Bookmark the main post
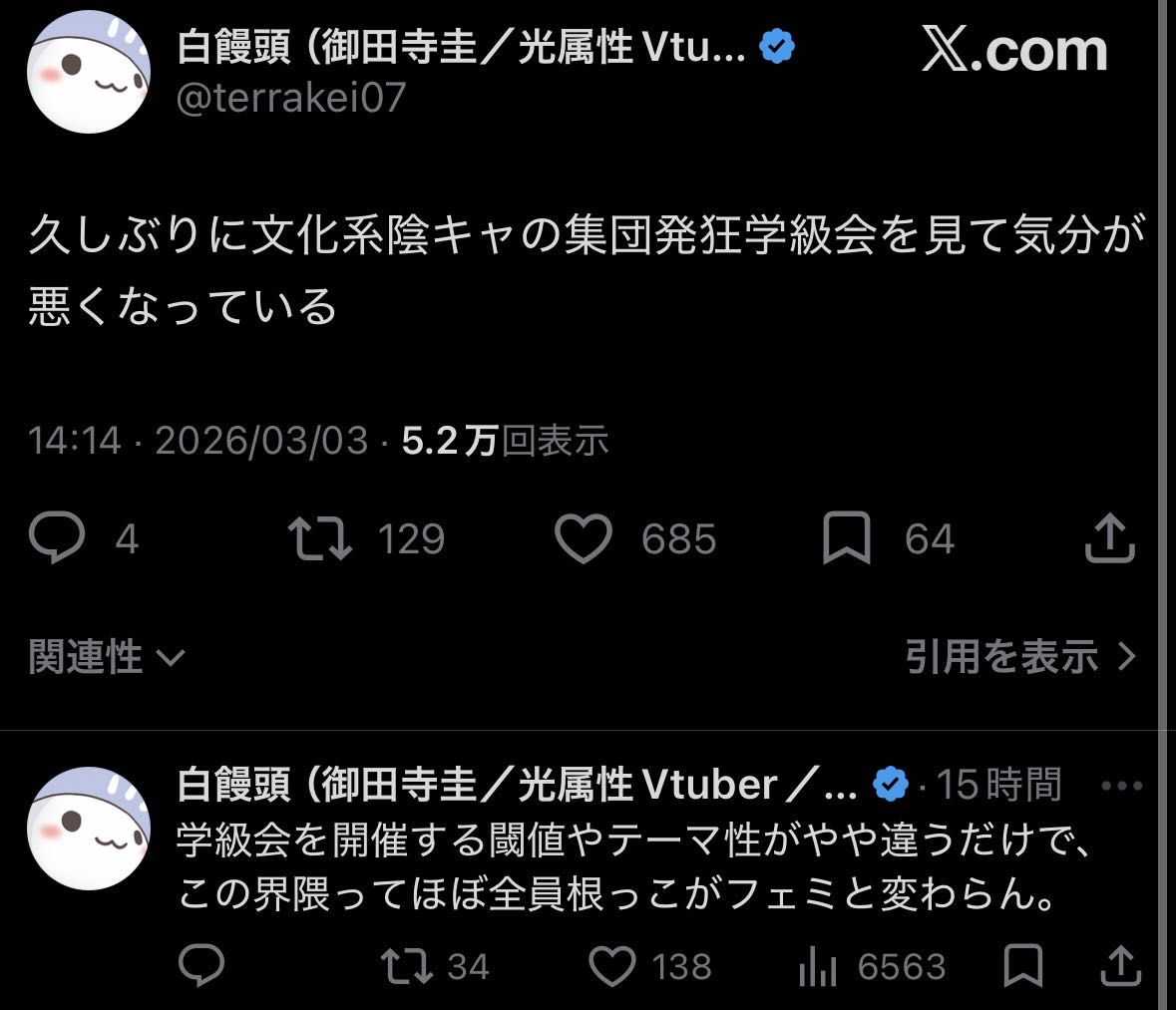The height and width of the screenshot is (1010, 1176). [847, 539]
